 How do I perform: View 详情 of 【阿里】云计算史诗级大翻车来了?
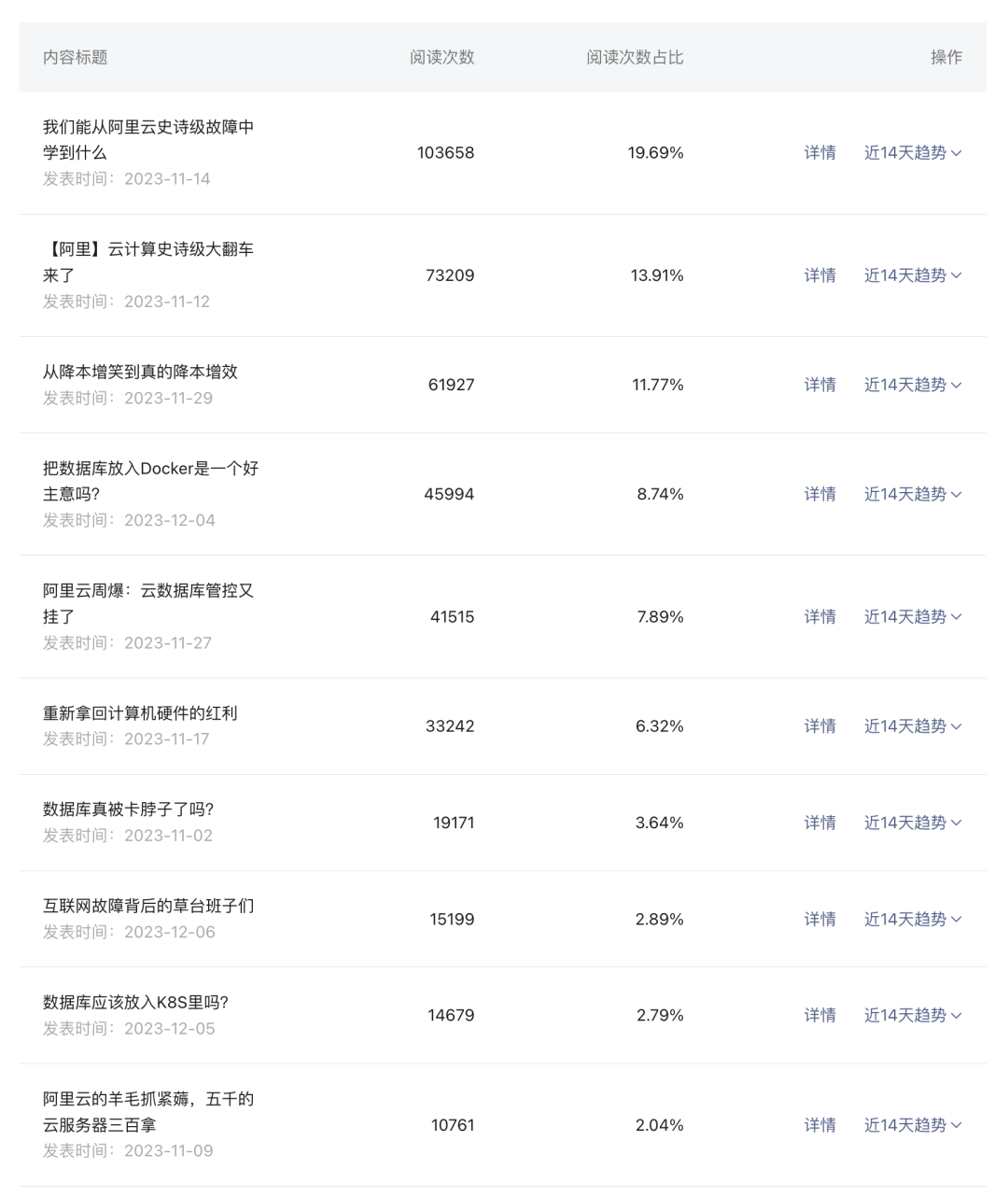(x=819, y=275)
